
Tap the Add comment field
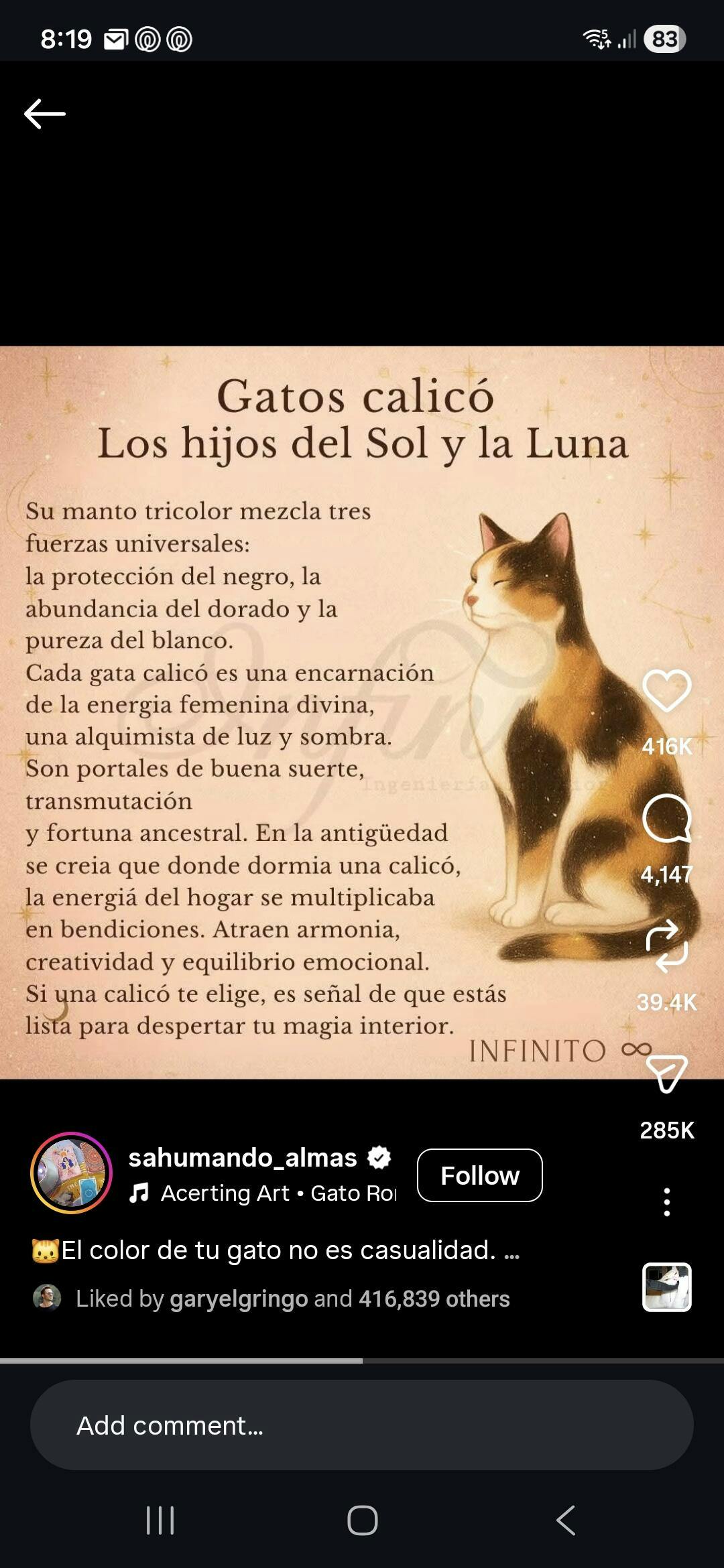(362, 1425)
